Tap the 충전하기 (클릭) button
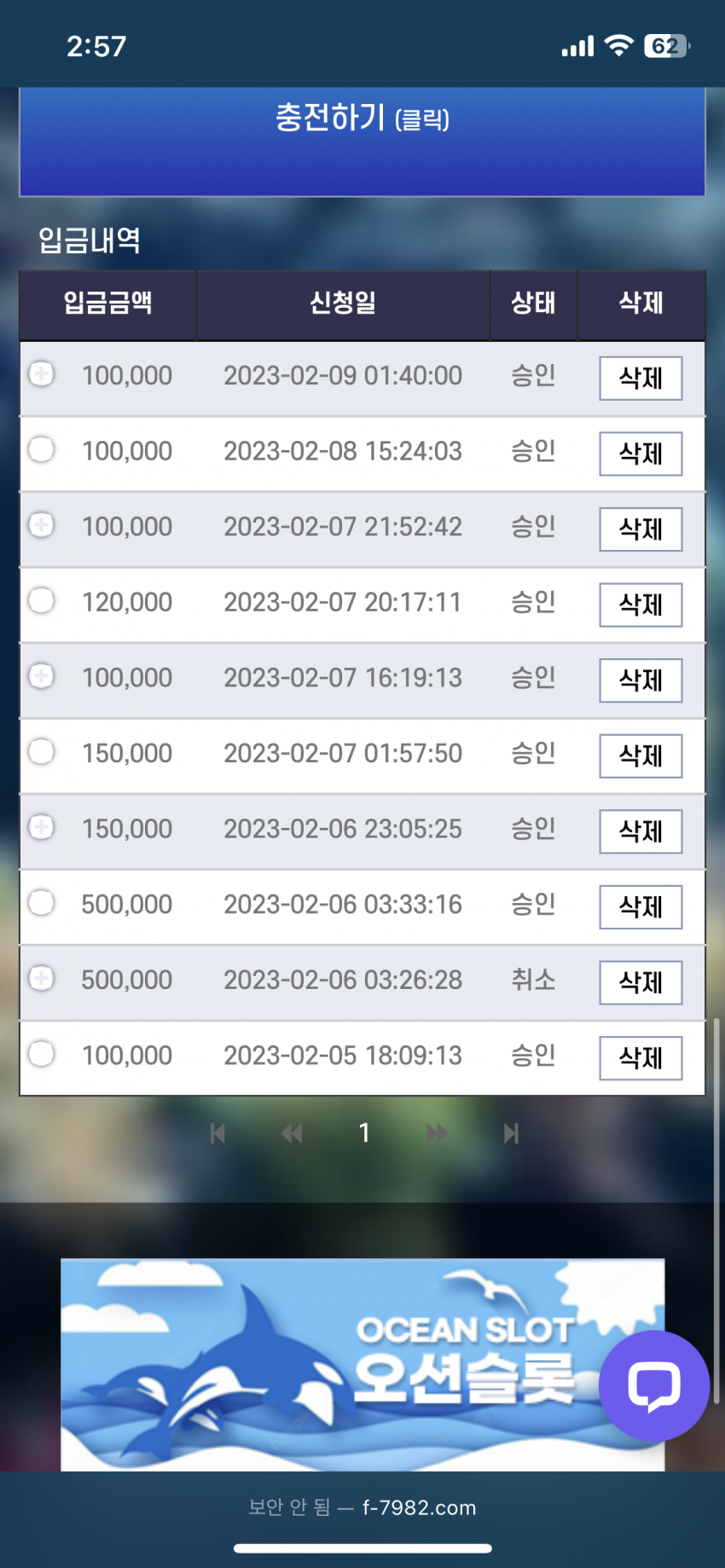Viewport: 725px width, 1568px height. click(362, 142)
